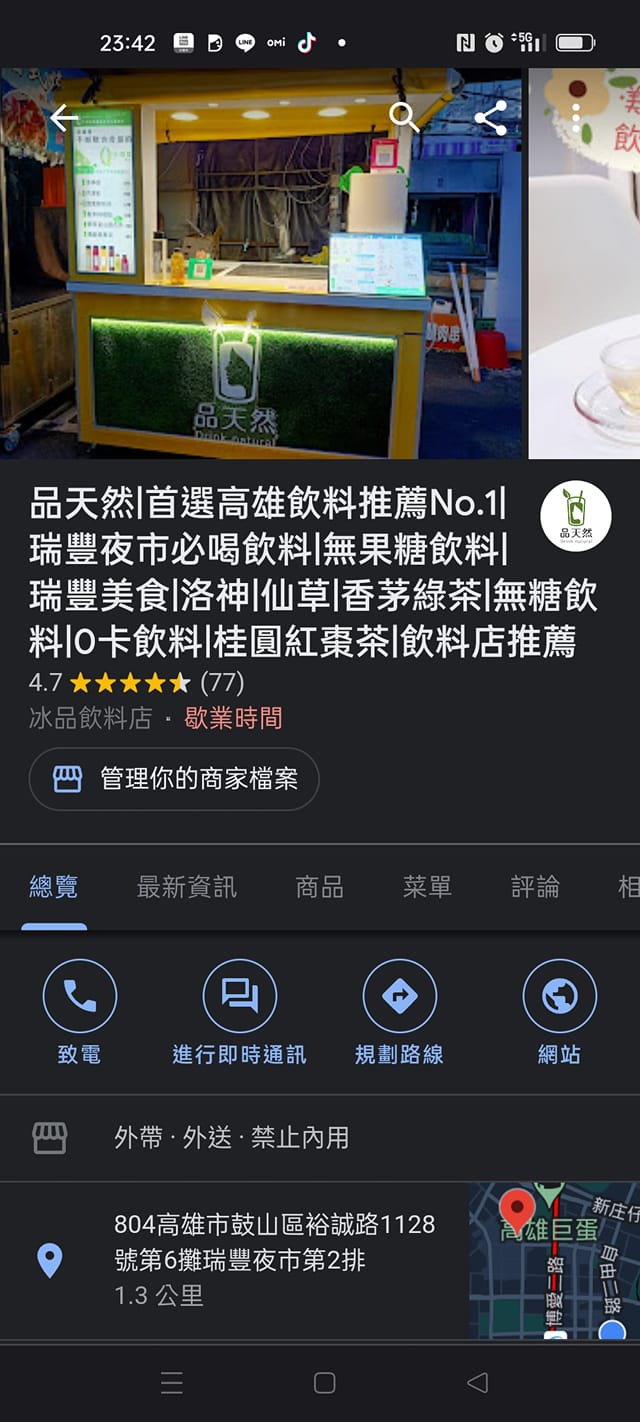Open the three-dot overflow menu
This screenshot has width=640, height=1422.
click(x=576, y=118)
